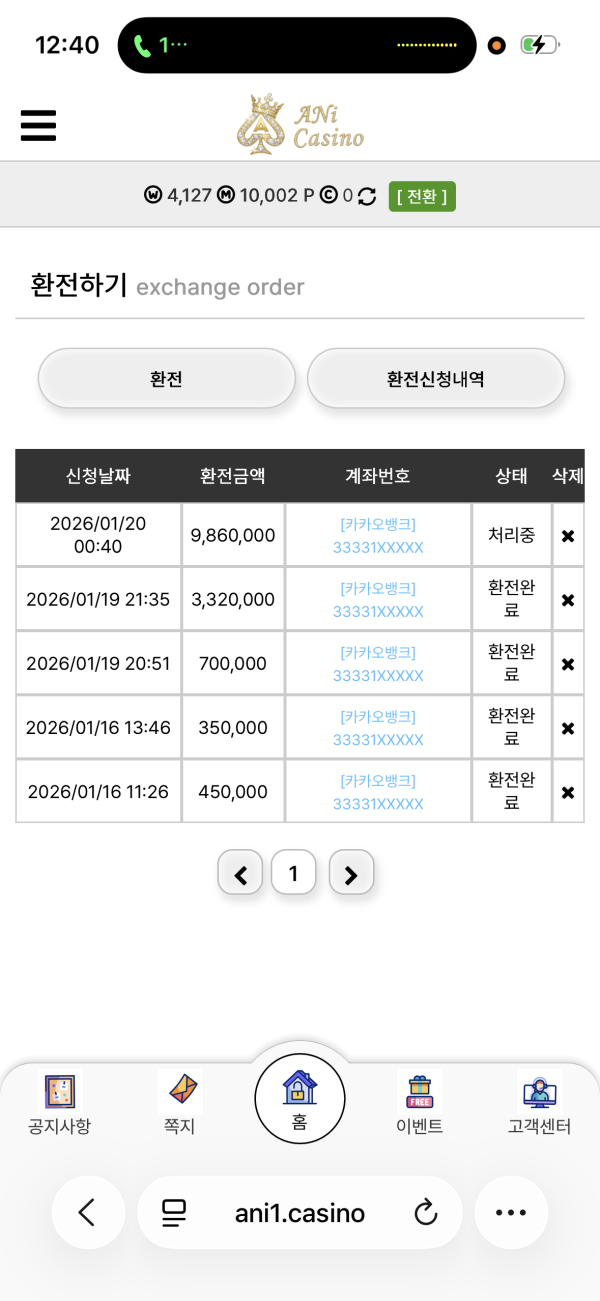
Task: Switch to the 환전 tab
Action: coord(166,379)
